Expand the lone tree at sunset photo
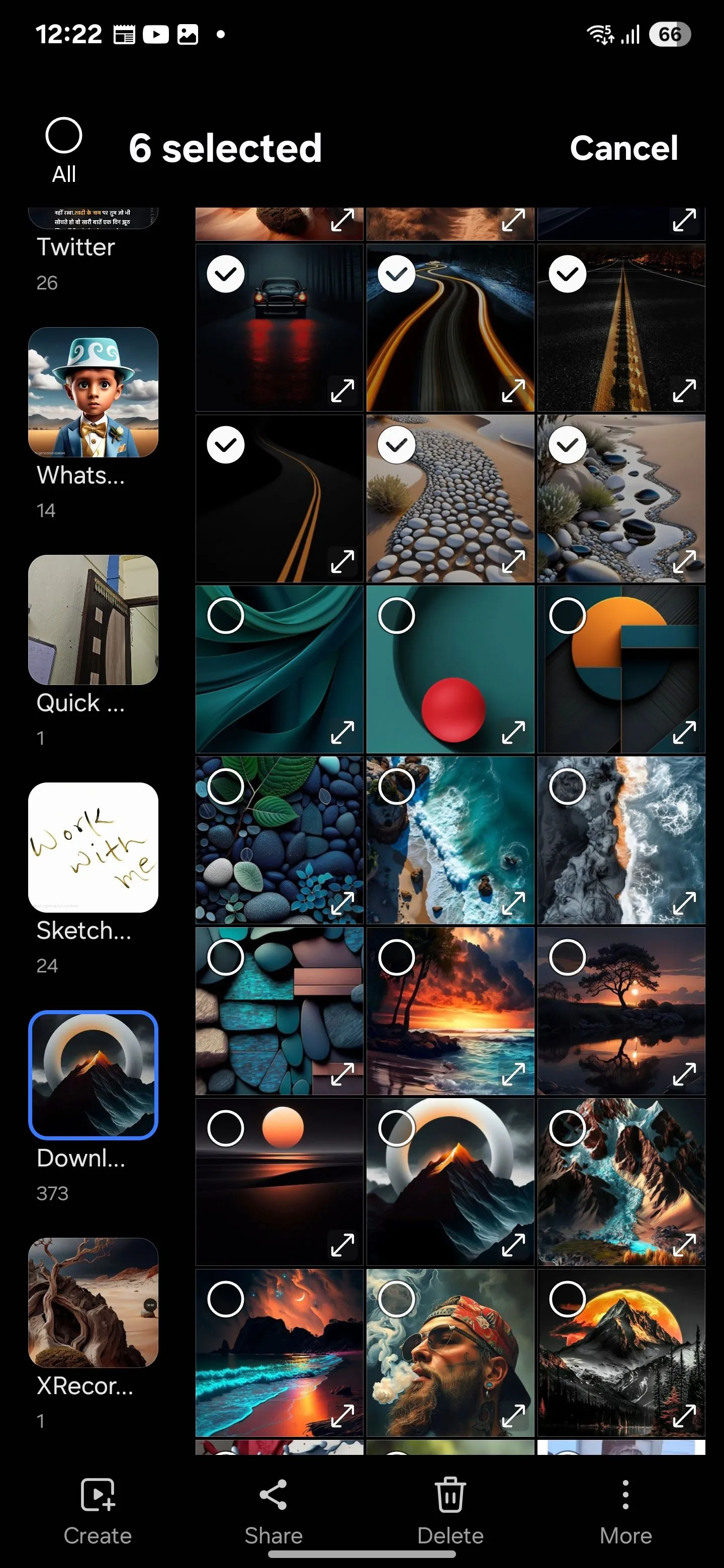Screen dimensions: 724x1568 coord(684,1074)
